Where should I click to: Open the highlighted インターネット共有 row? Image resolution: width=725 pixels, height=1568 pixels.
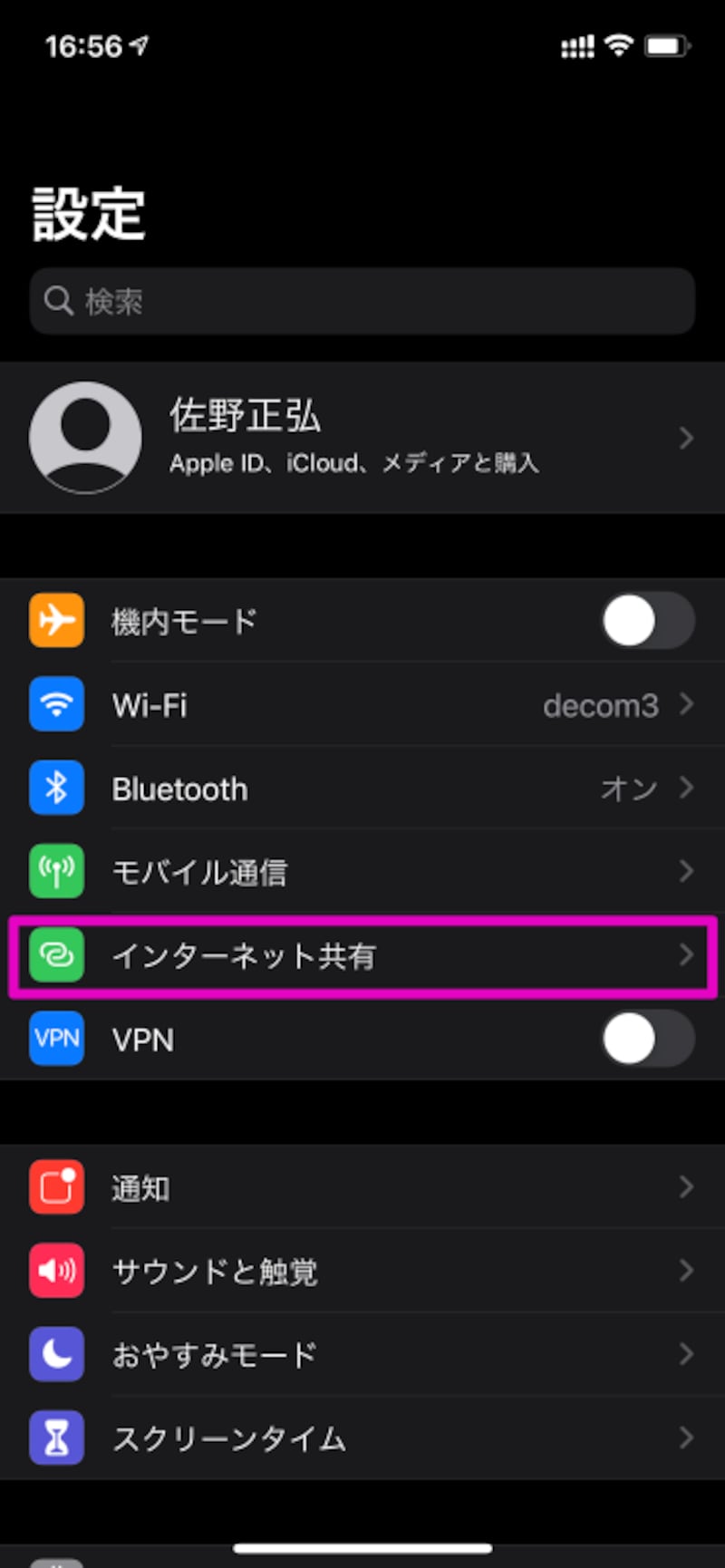362,954
